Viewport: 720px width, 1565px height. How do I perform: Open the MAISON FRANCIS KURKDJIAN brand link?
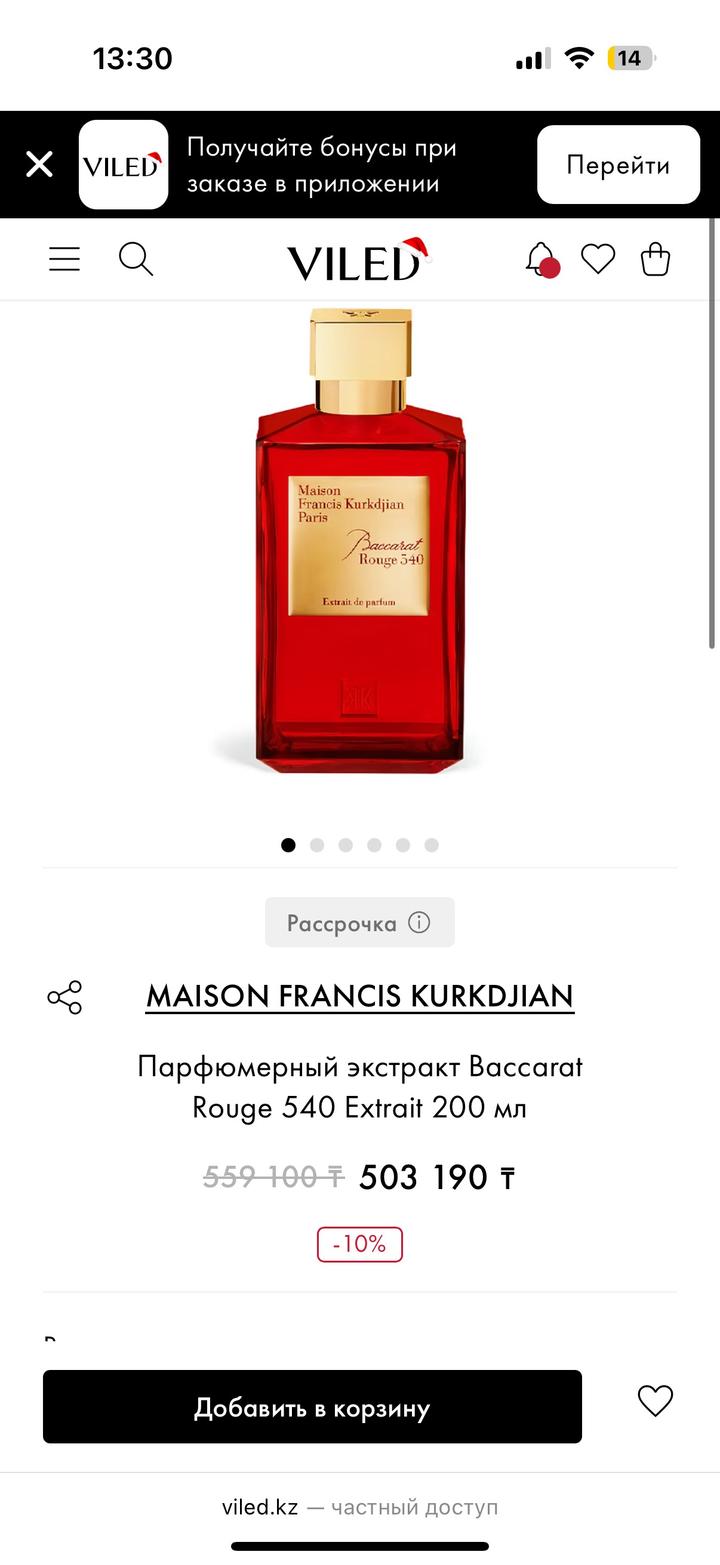pyautogui.click(x=360, y=996)
